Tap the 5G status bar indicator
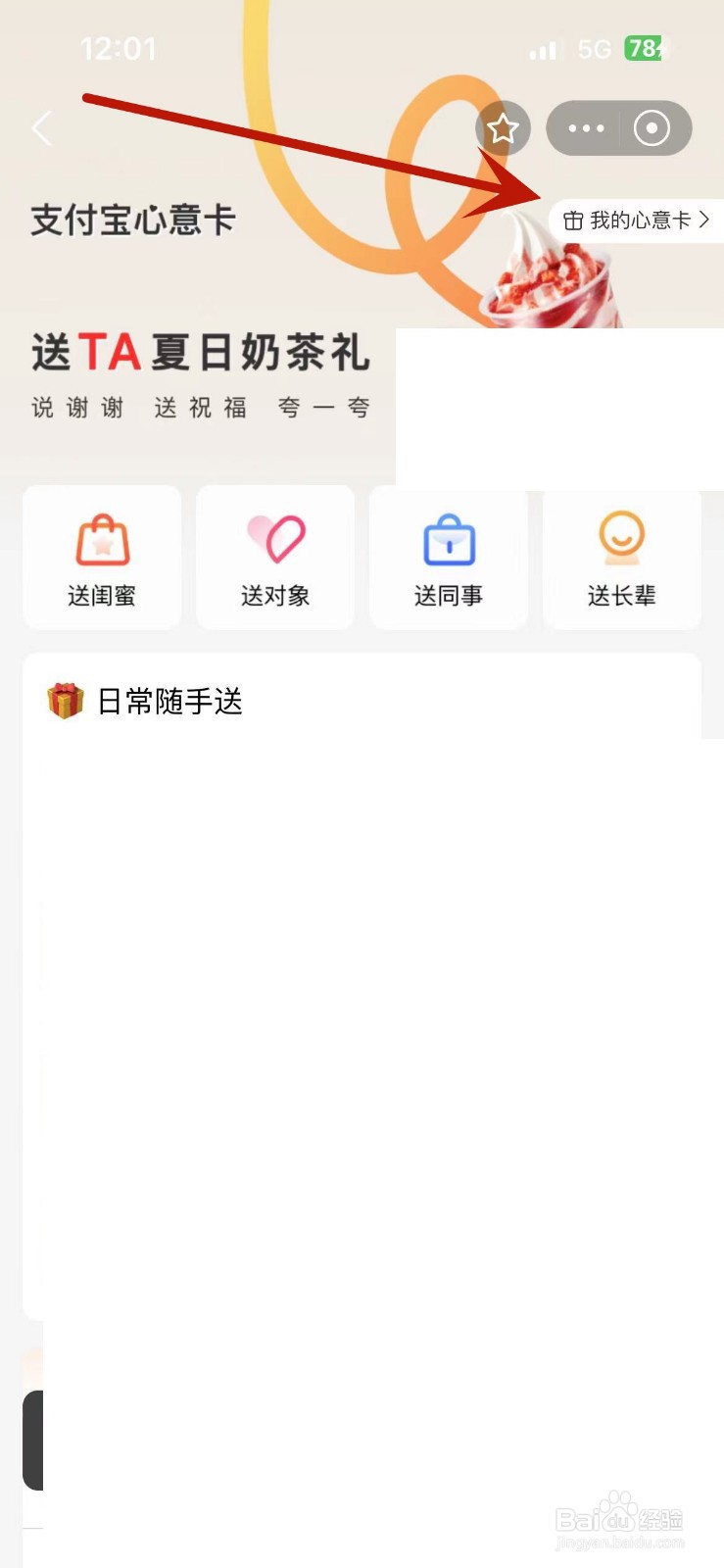 click(x=595, y=48)
